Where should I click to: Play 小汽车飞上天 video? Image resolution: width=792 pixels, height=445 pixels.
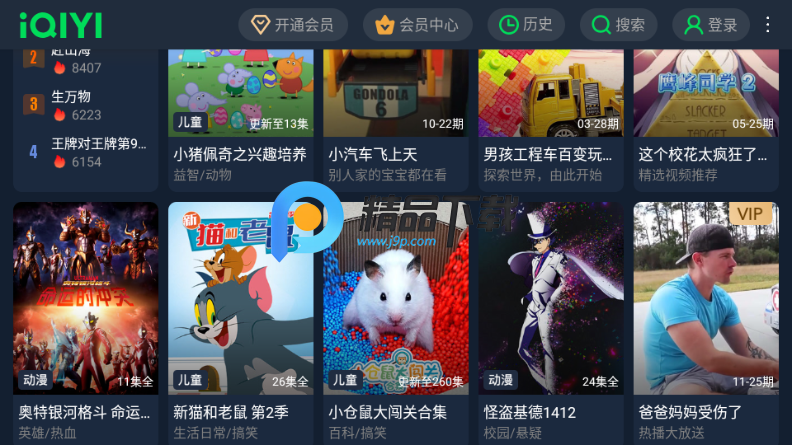(x=395, y=100)
